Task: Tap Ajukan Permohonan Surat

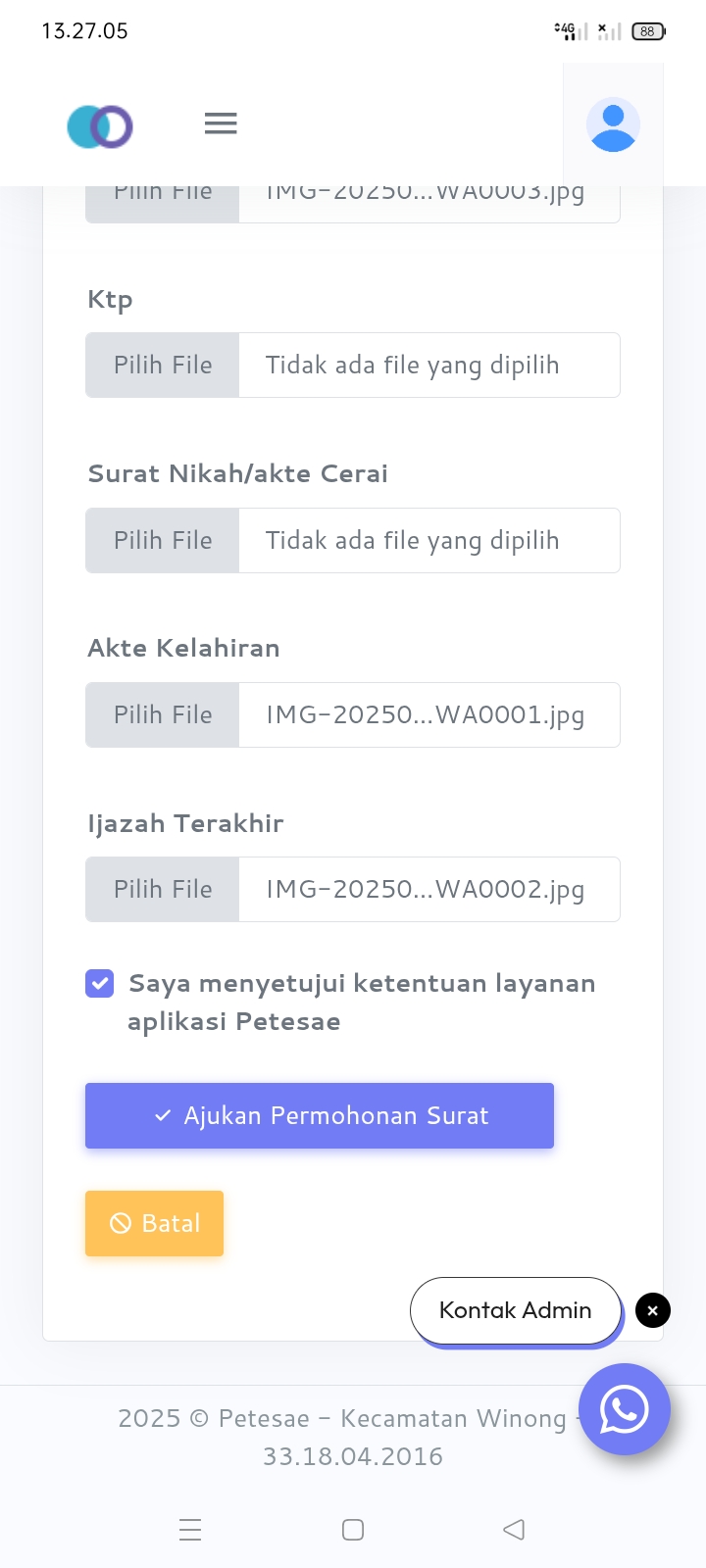Action: point(320,1115)
